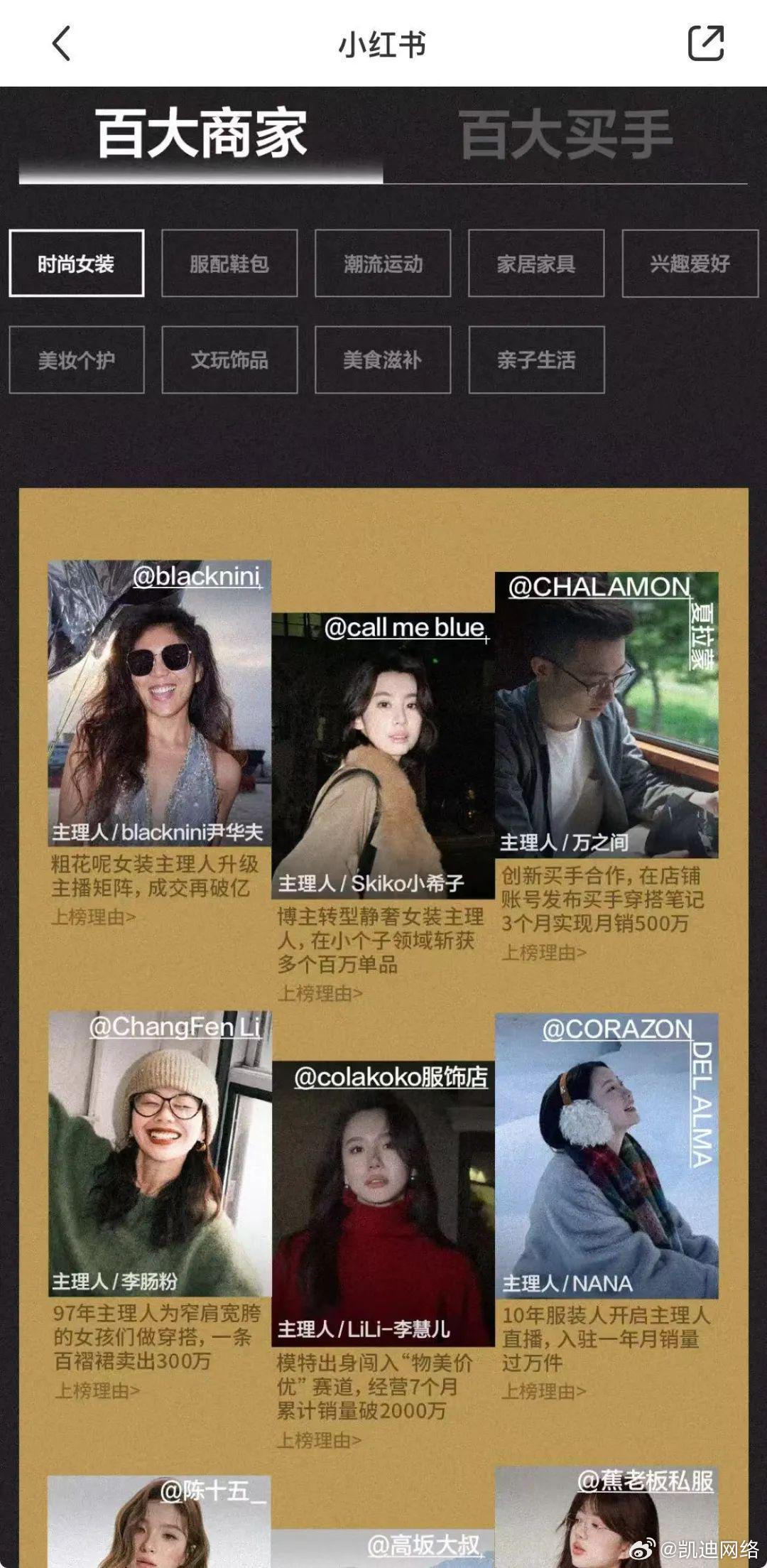Choose the 时尚女装 category chip
The height and width of the screenshot is (1568, 767).
[x=77, y=263]
